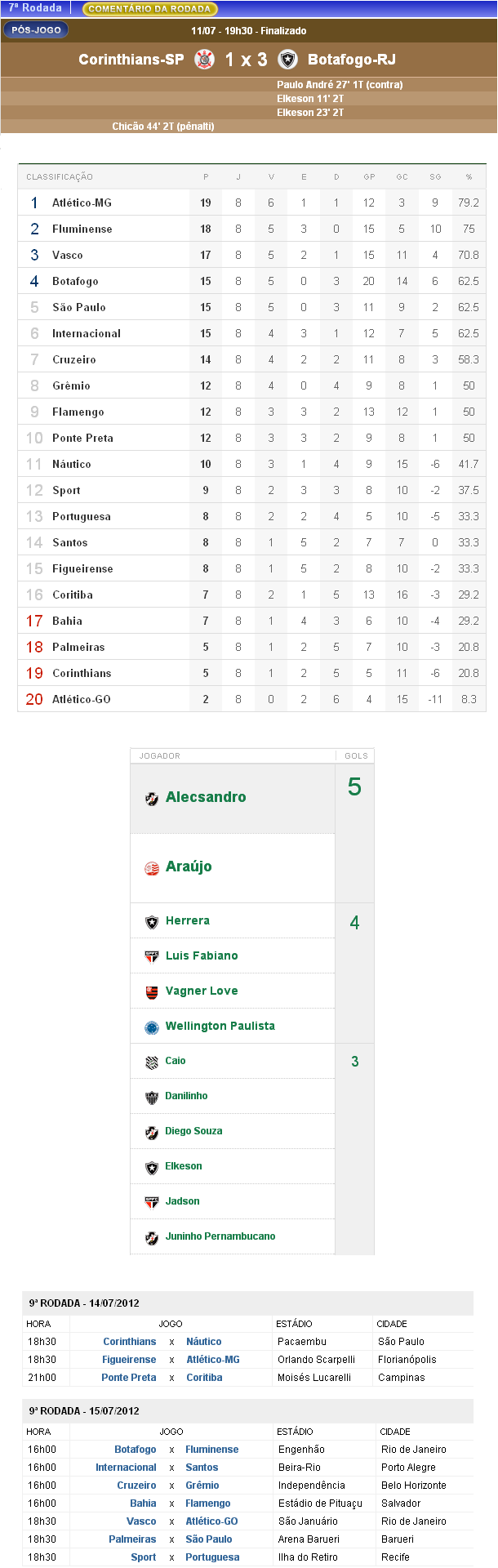The image size is (498, 1568).
Task: Tap the Pós-Jogo badge
Action: click(36, 30)
